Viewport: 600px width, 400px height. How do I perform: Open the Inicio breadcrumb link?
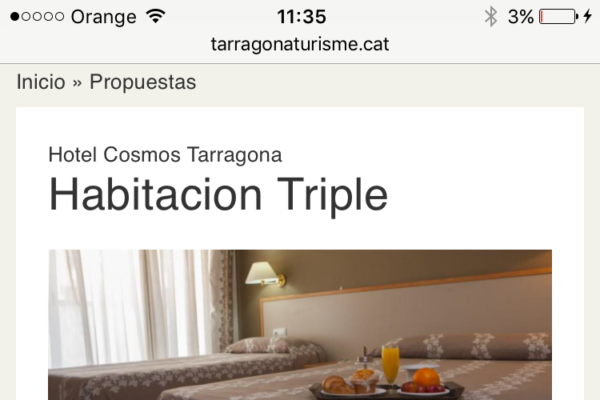(x=40, y=82)
